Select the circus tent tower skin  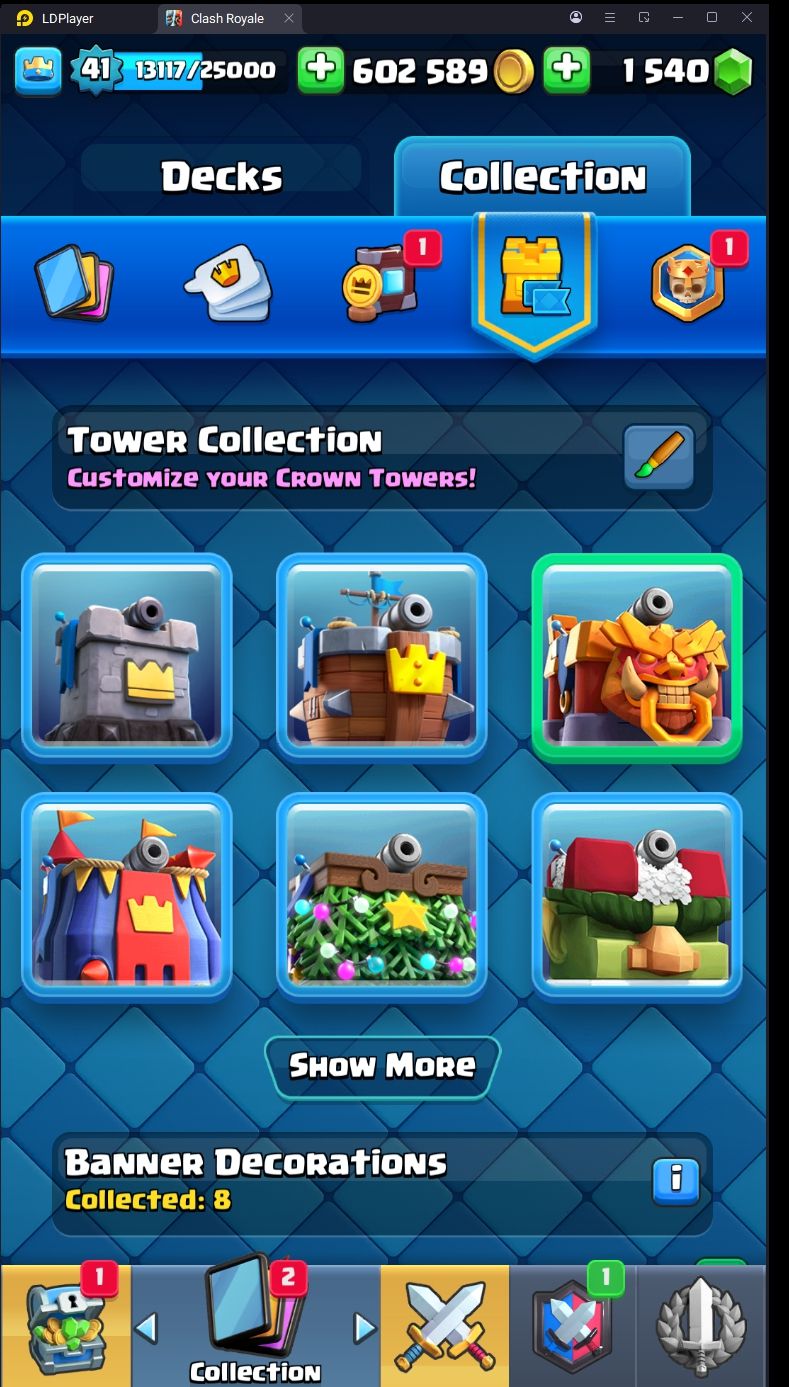pyautogui.click(x=127, y=896)
